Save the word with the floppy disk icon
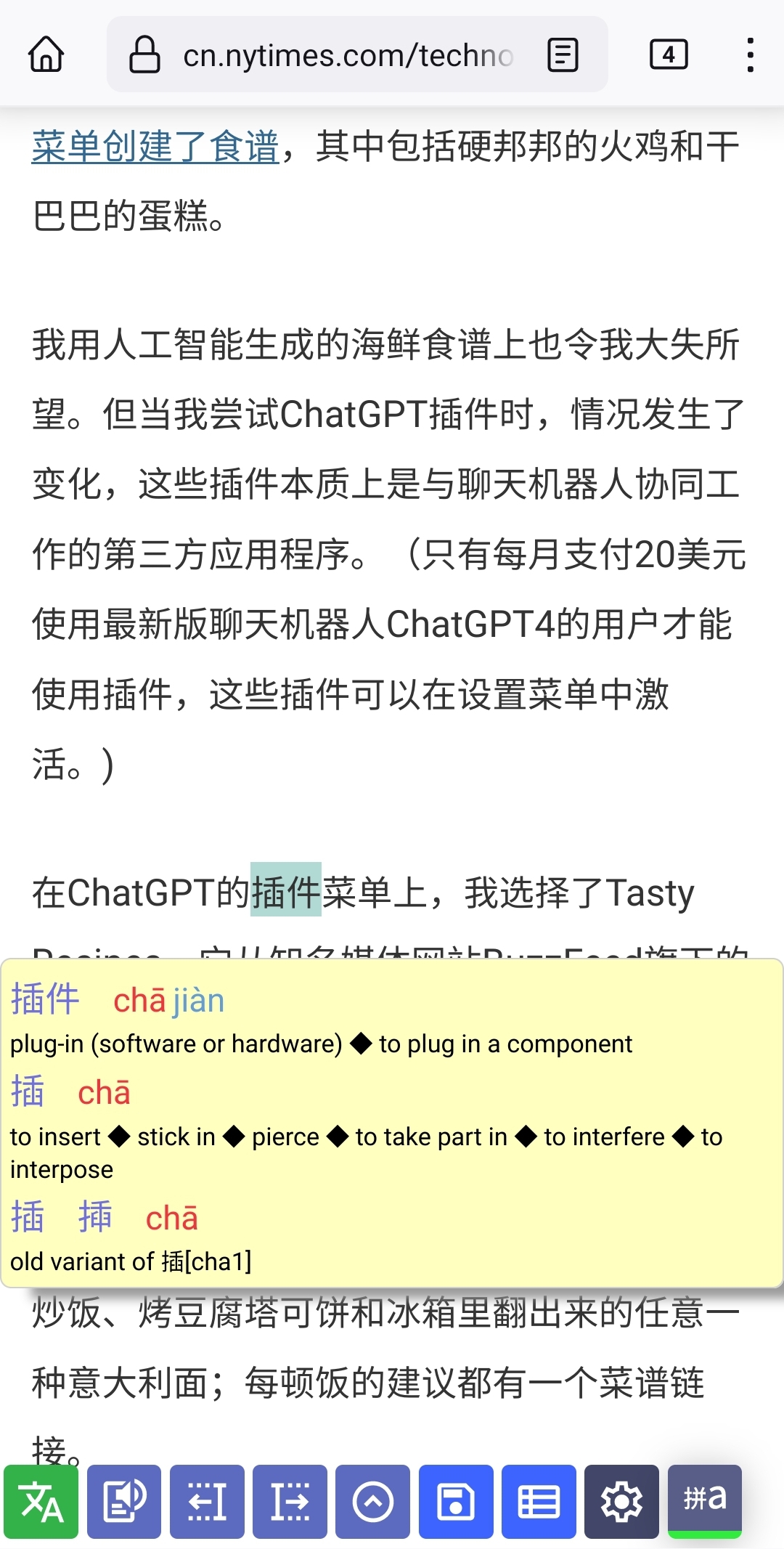This screenshot has width=784, height=1549. click(456, 1502)
